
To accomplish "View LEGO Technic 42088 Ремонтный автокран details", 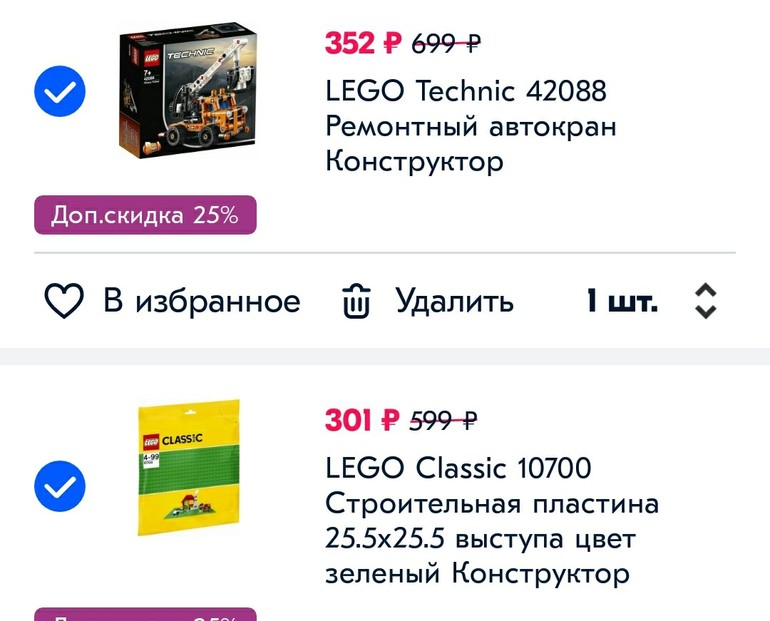I will tap(470, 126).
